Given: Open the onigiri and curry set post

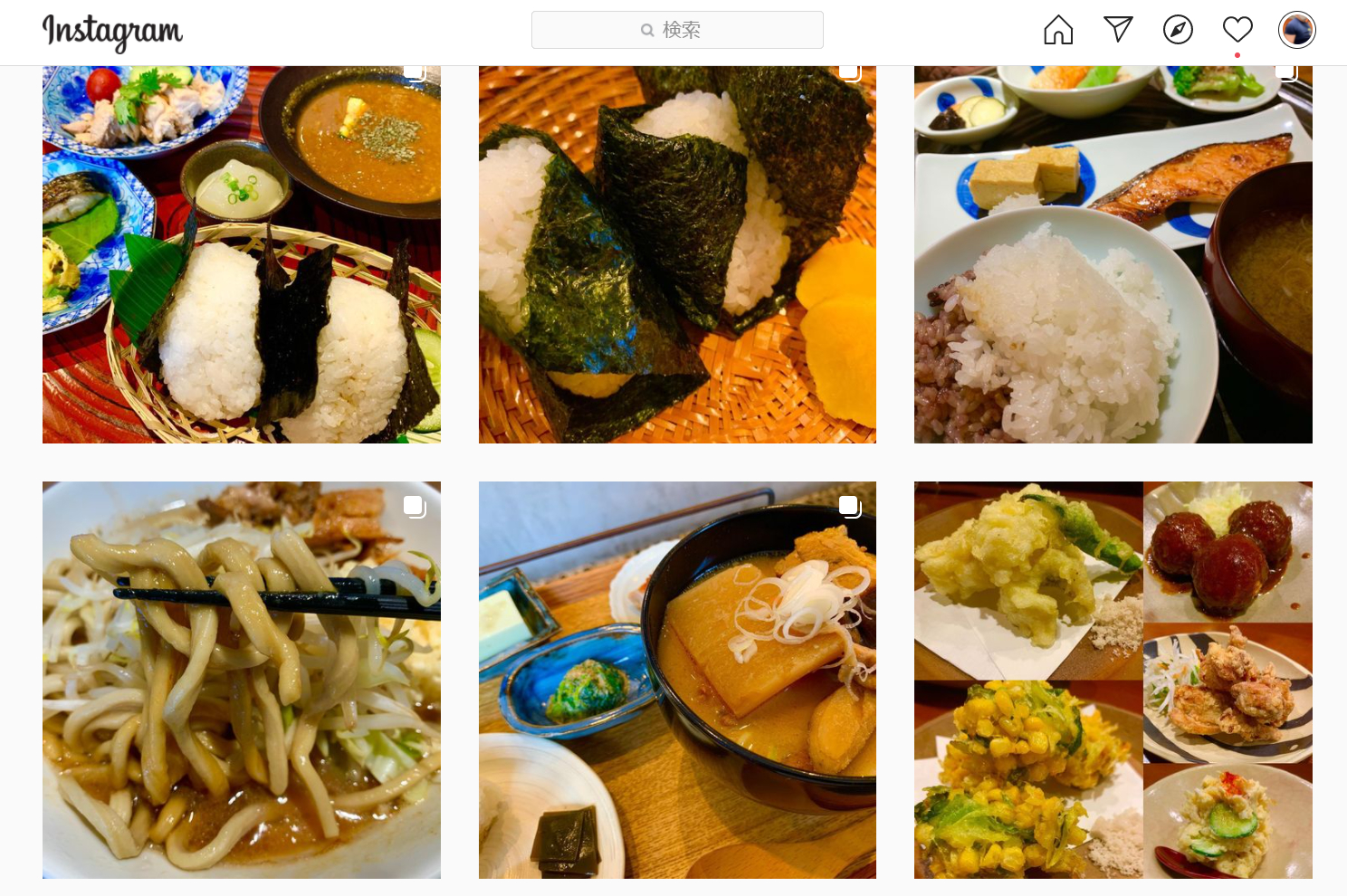Looking at the screenshot, I should [x=242, y=254].
